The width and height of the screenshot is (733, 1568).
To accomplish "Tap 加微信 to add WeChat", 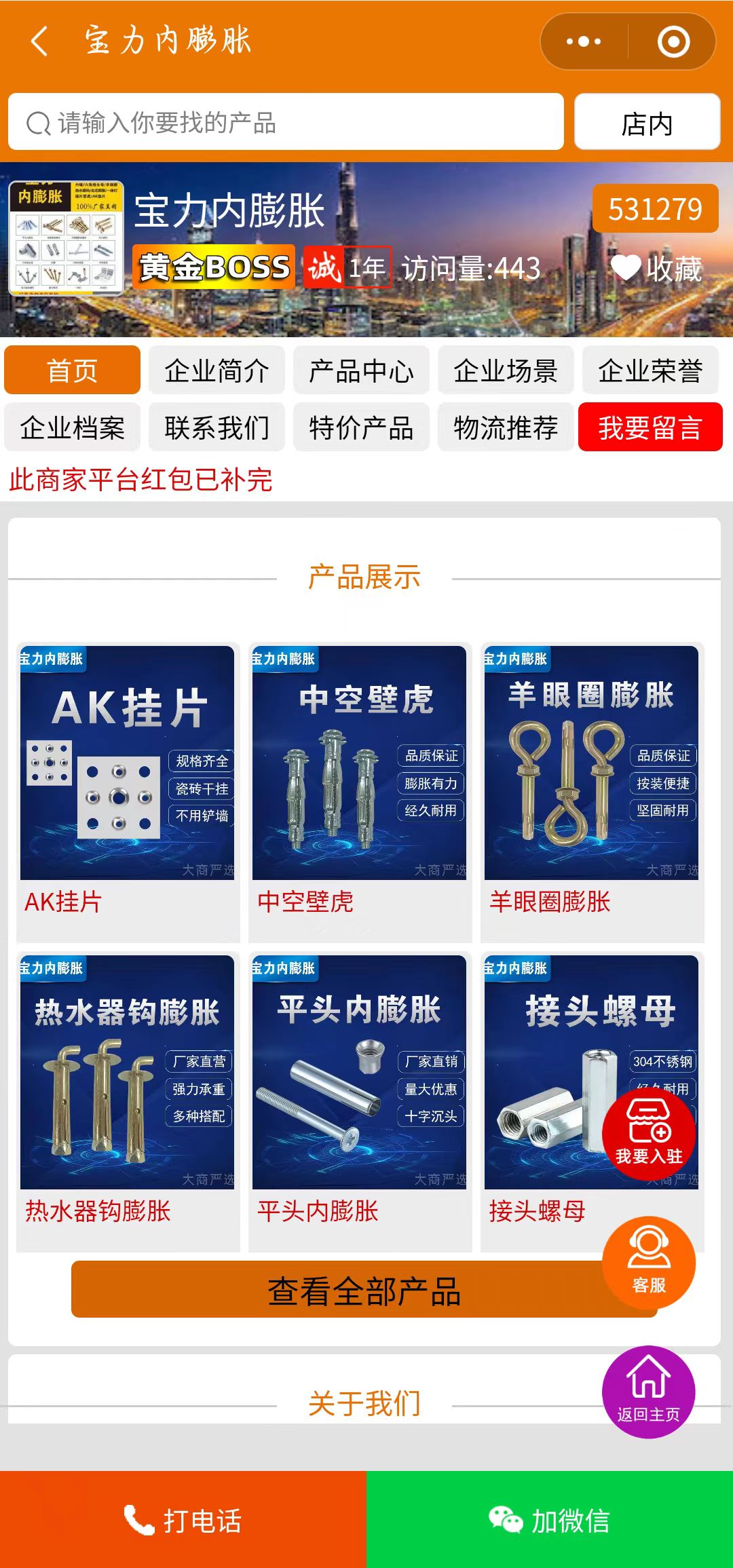I will pyautogui.click(x=550, y=1519).
